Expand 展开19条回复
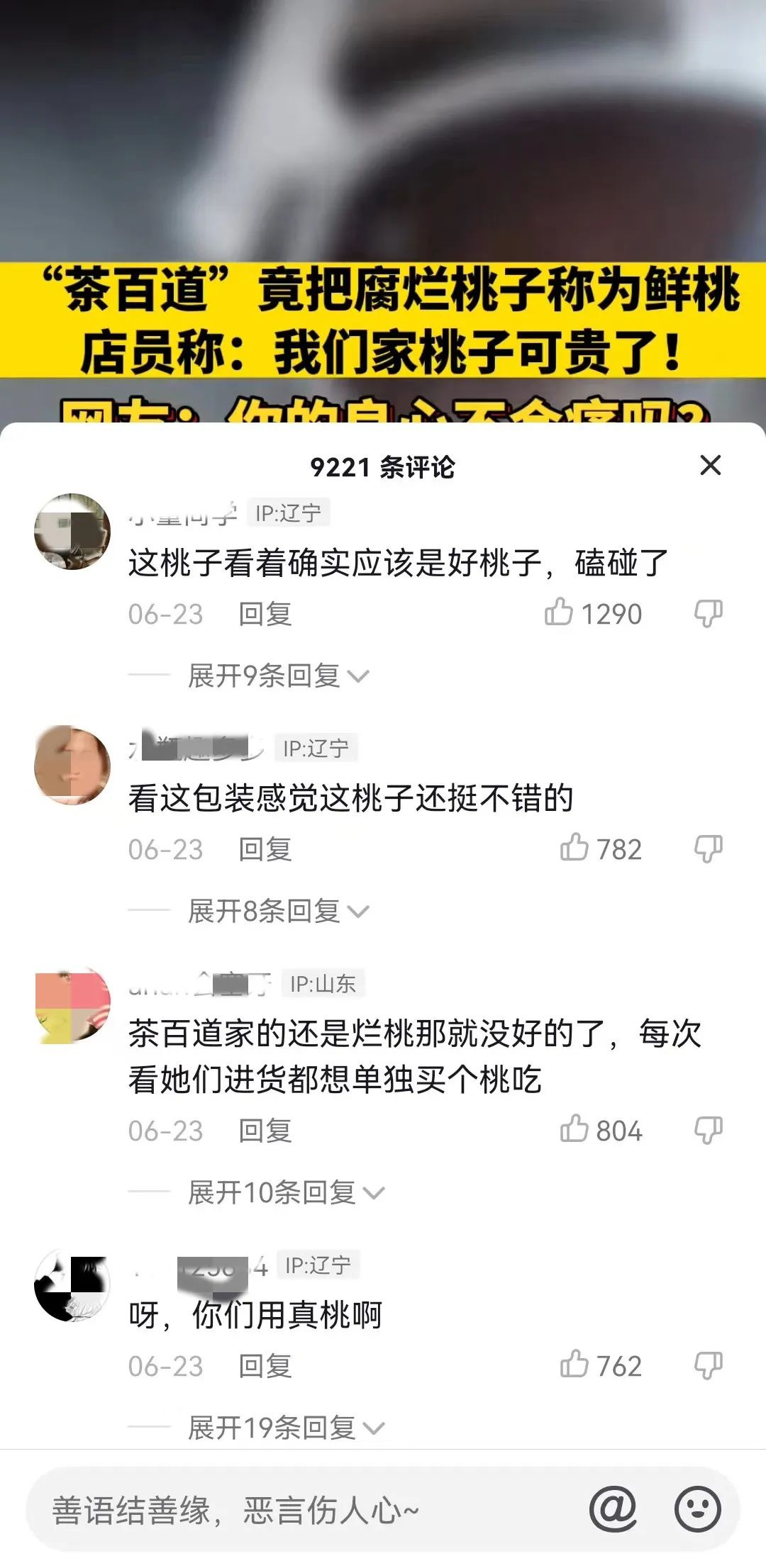This screenshot has width=766, height=1568. pos(285,1428)
